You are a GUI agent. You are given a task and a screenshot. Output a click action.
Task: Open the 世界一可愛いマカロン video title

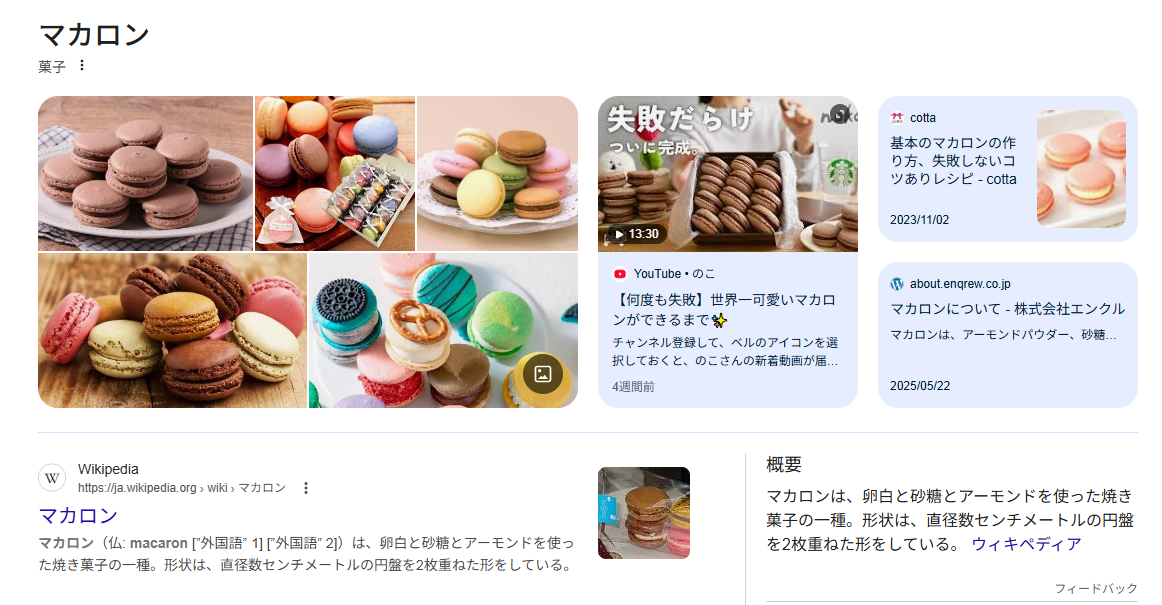coord(724,310)
